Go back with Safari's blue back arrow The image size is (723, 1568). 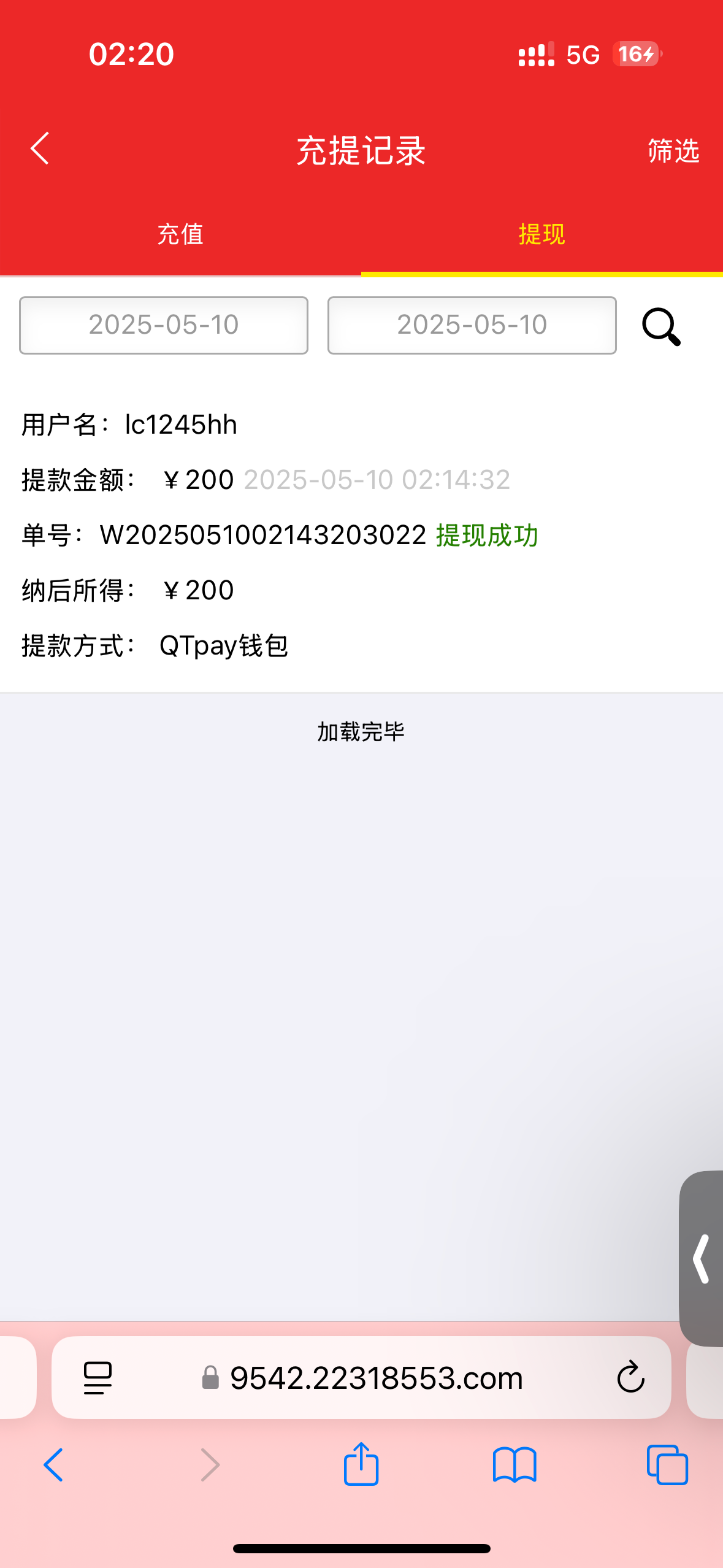tap(53, 1465)
